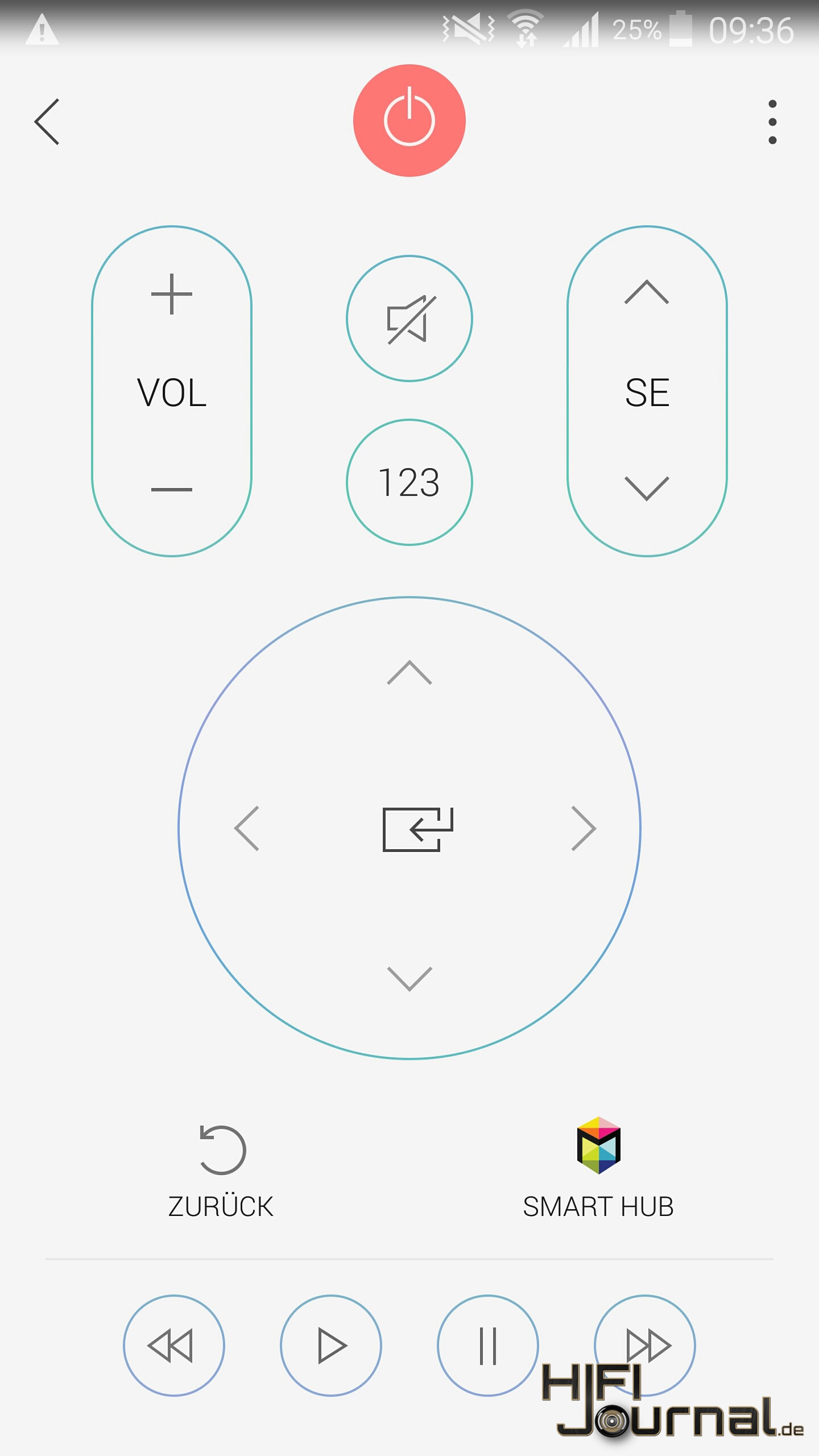
Task: Mute the TV sound
Action: [x=409, y=318]
